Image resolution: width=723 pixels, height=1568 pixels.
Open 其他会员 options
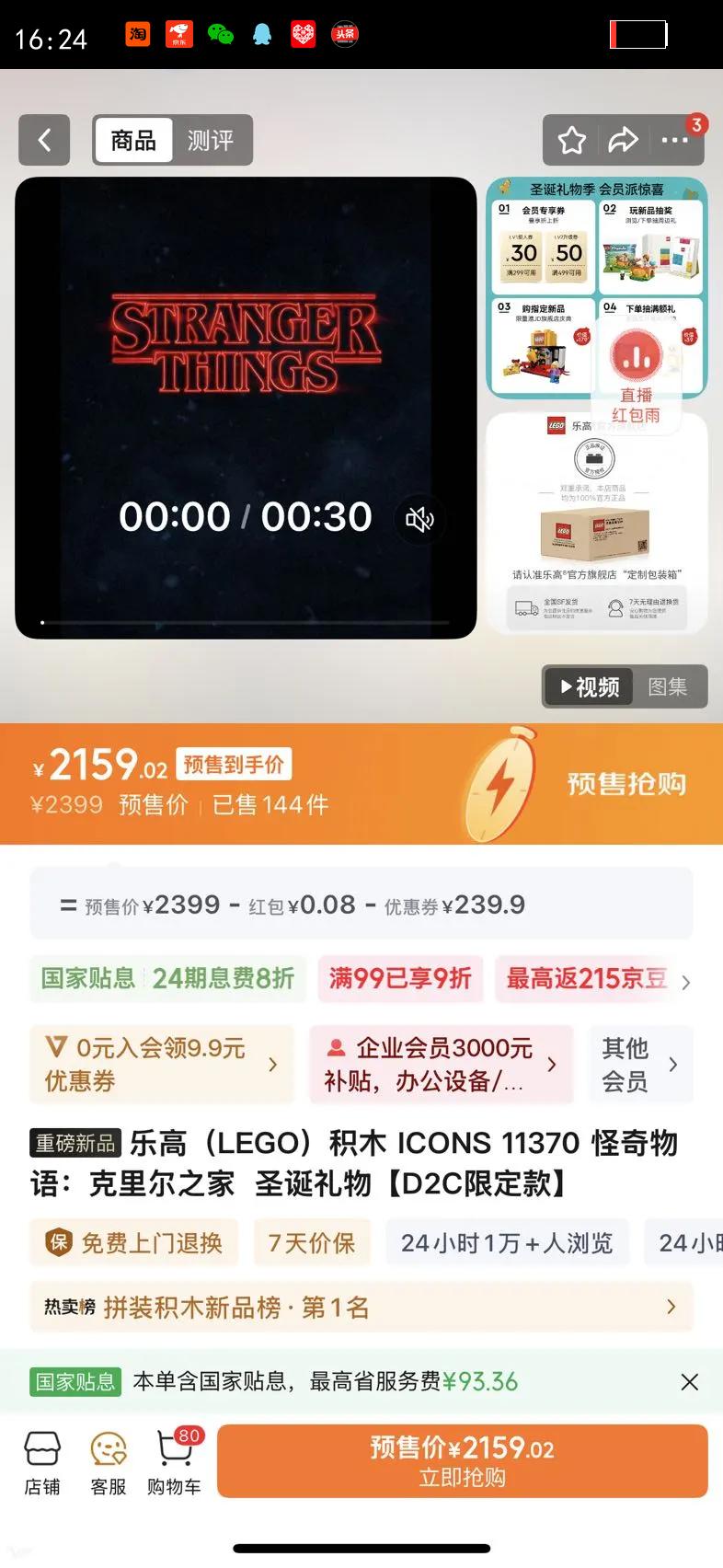(641, 1064)
